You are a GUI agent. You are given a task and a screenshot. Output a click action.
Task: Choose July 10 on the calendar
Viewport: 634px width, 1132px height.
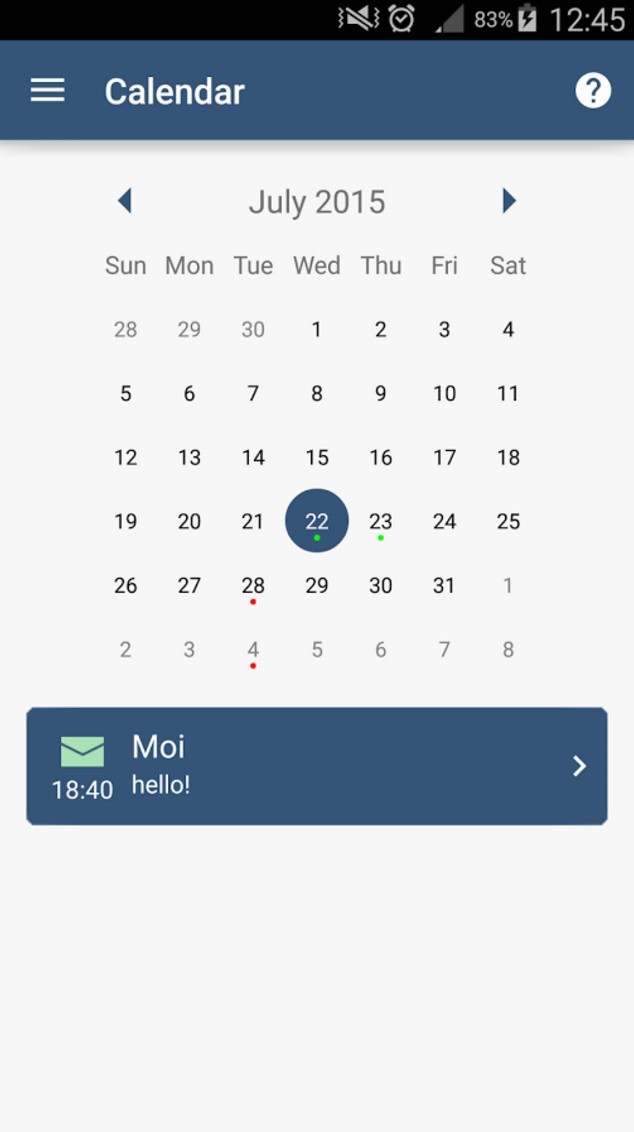click(x=444, y=393)
